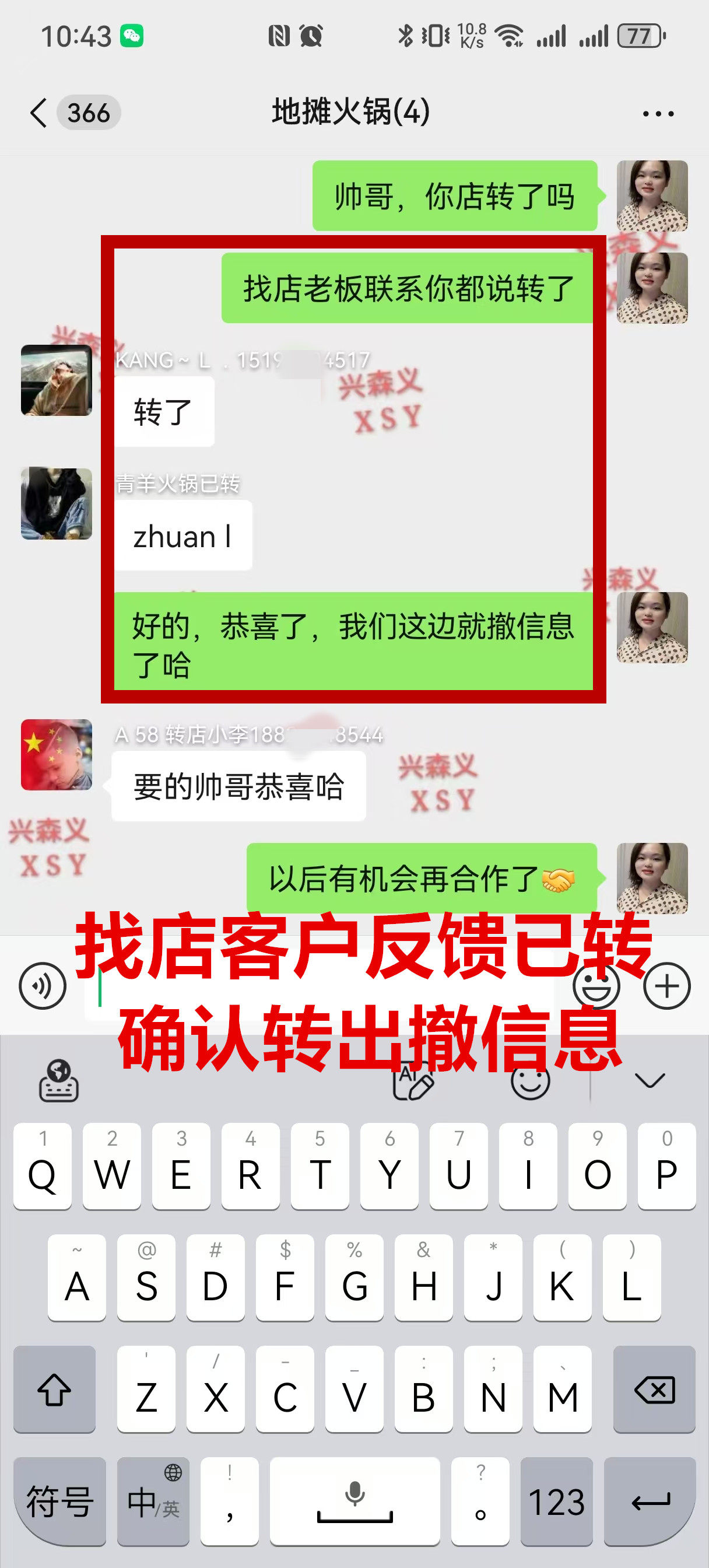
Task: Open the profile of 转店小李
Action: tap(57, 755)
